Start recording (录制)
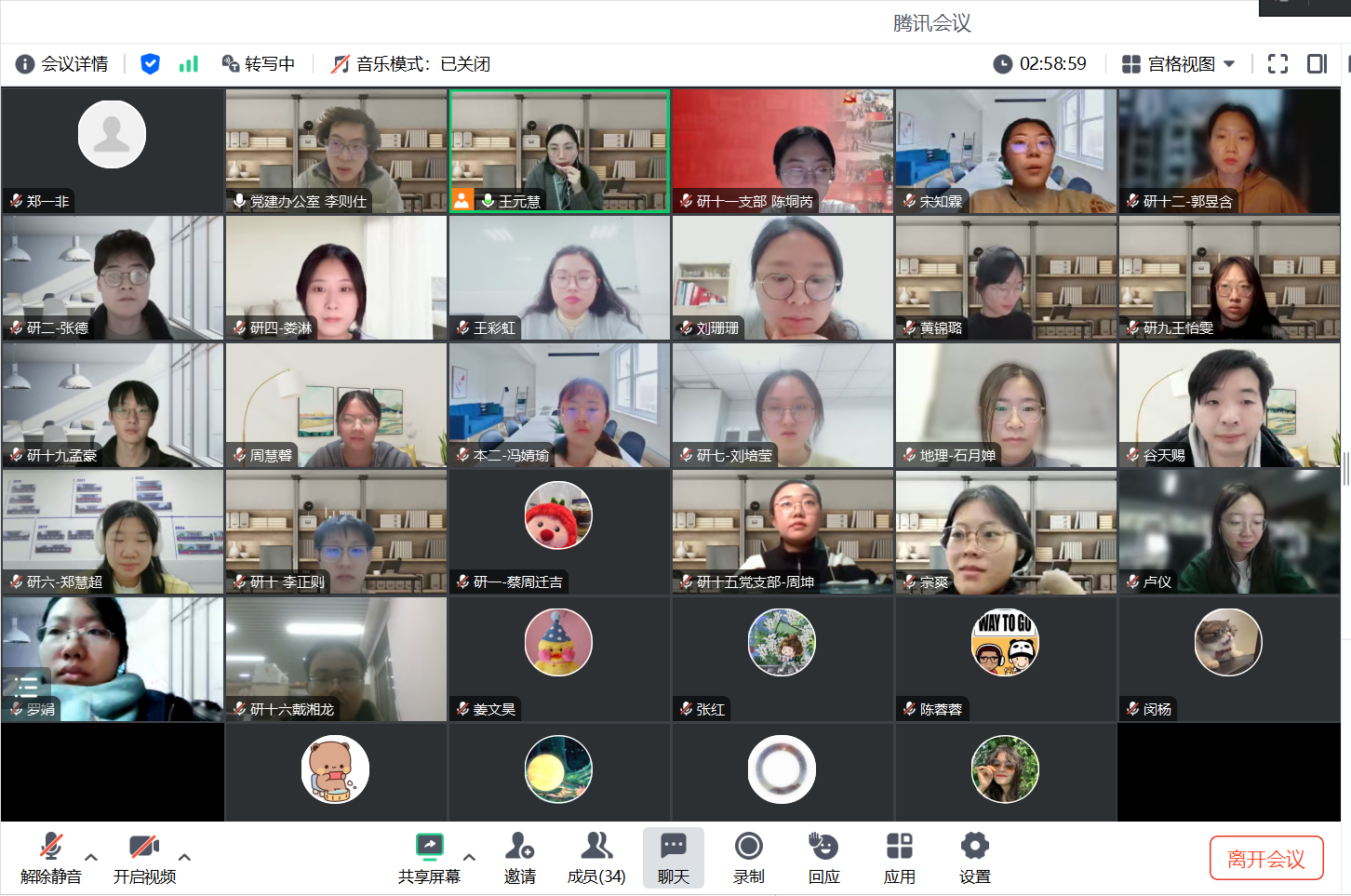Viewport: 1351px width, 896px height. [x=749, y=858]
